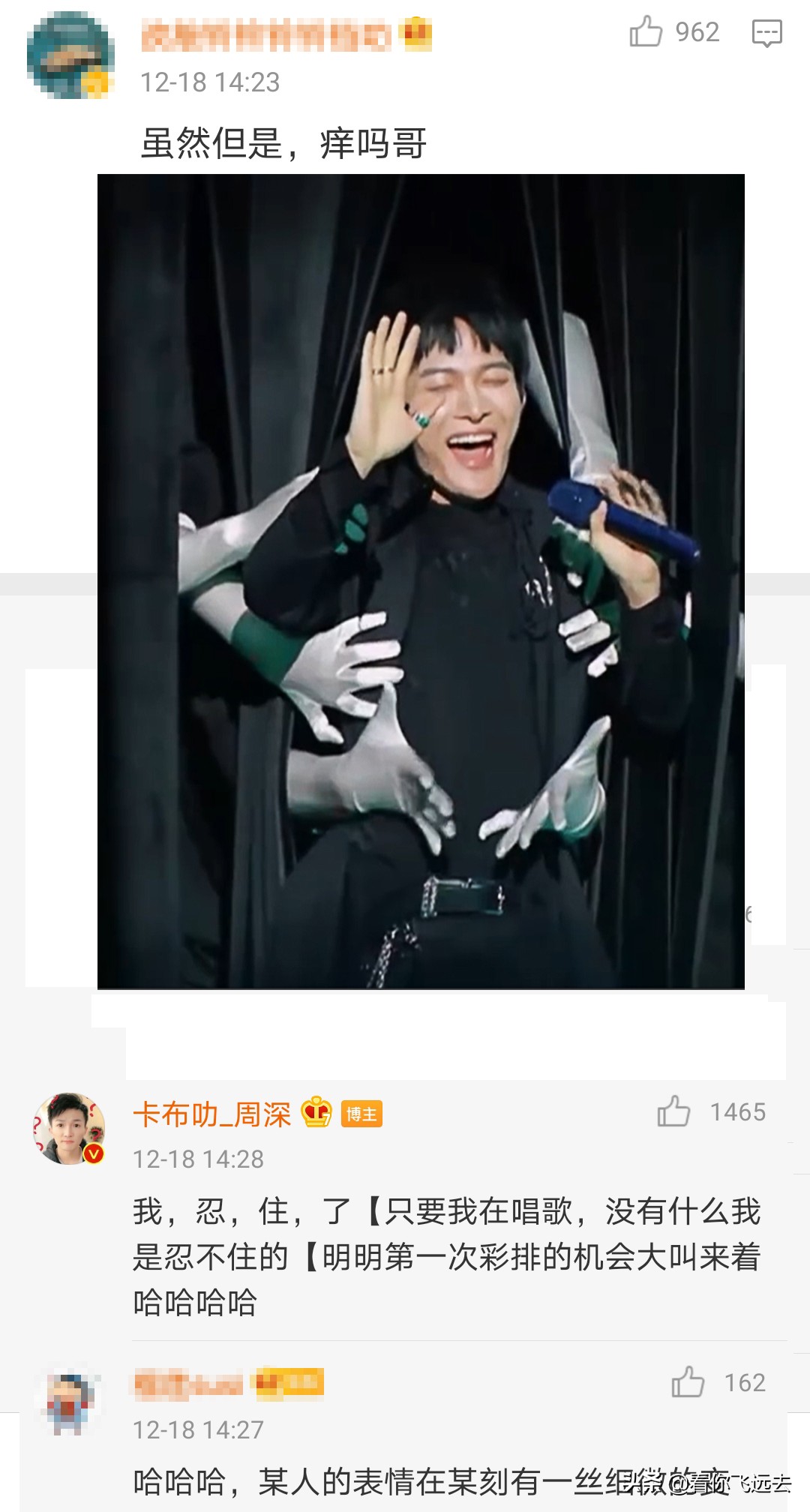
Task: Open the top commenter's blurred avatar
Action: (70, 55)
